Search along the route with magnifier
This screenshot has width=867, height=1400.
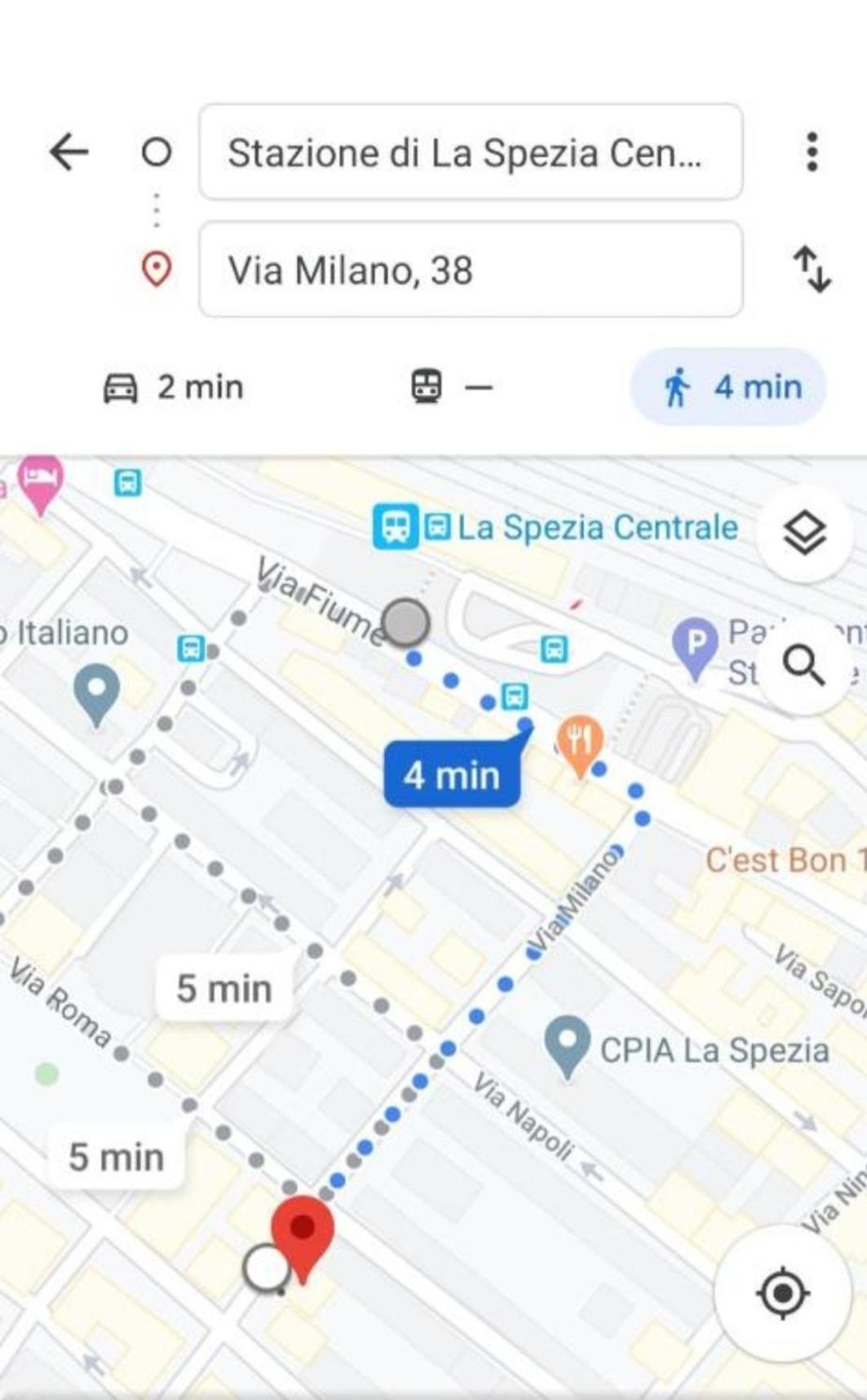pos(803,665)
